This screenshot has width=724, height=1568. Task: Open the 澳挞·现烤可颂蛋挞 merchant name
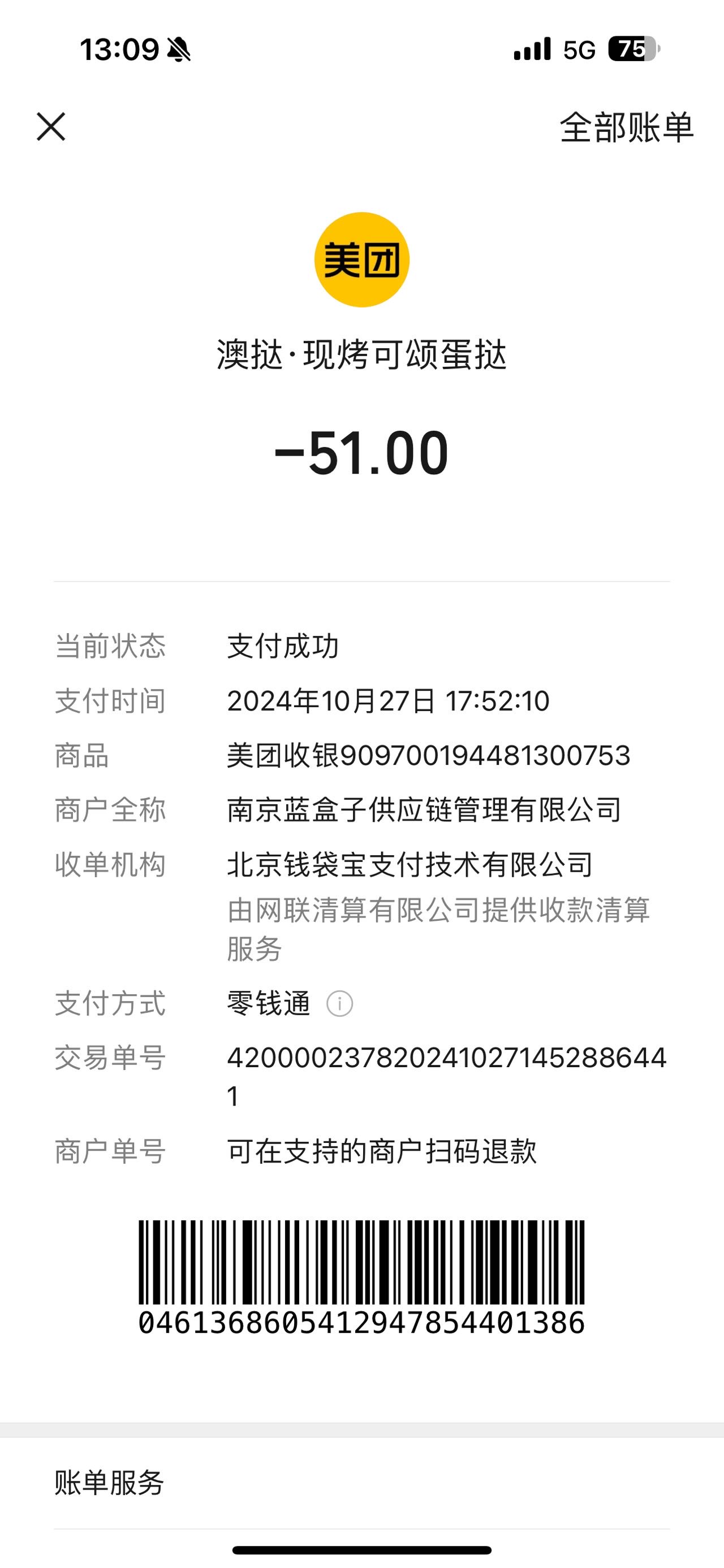coord(361,354)
